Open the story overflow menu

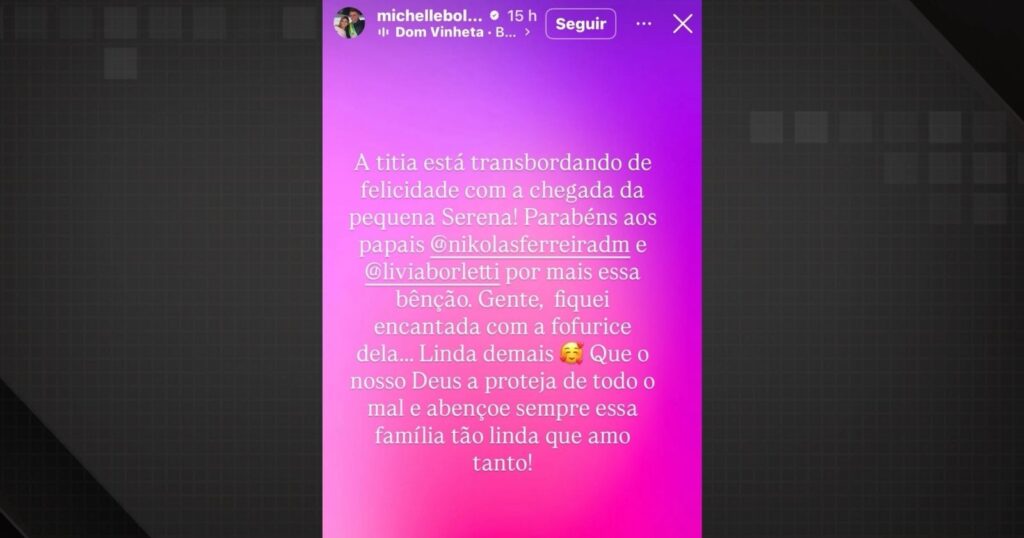(643, 24)
